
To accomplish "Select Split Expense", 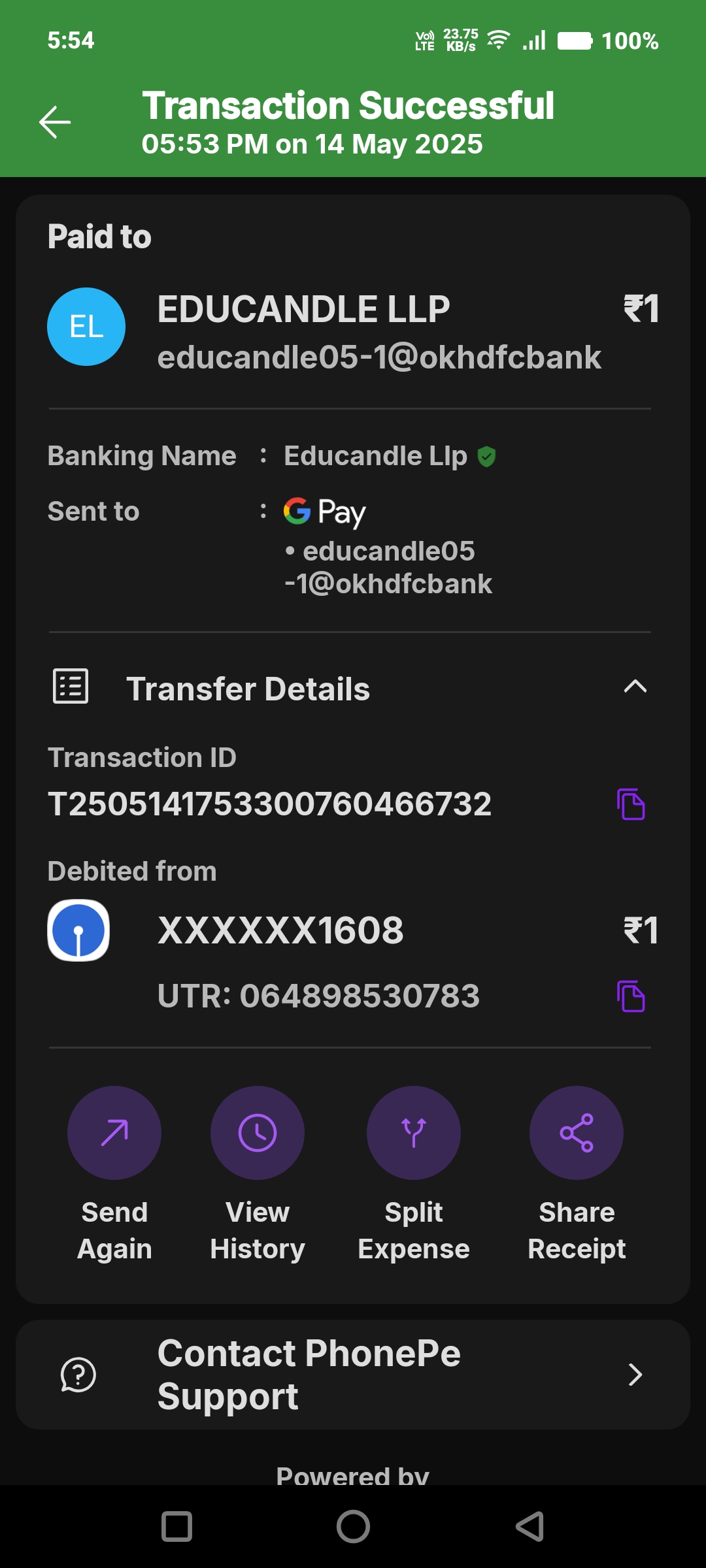I will pyautogui.click(x=414, y=1133).
